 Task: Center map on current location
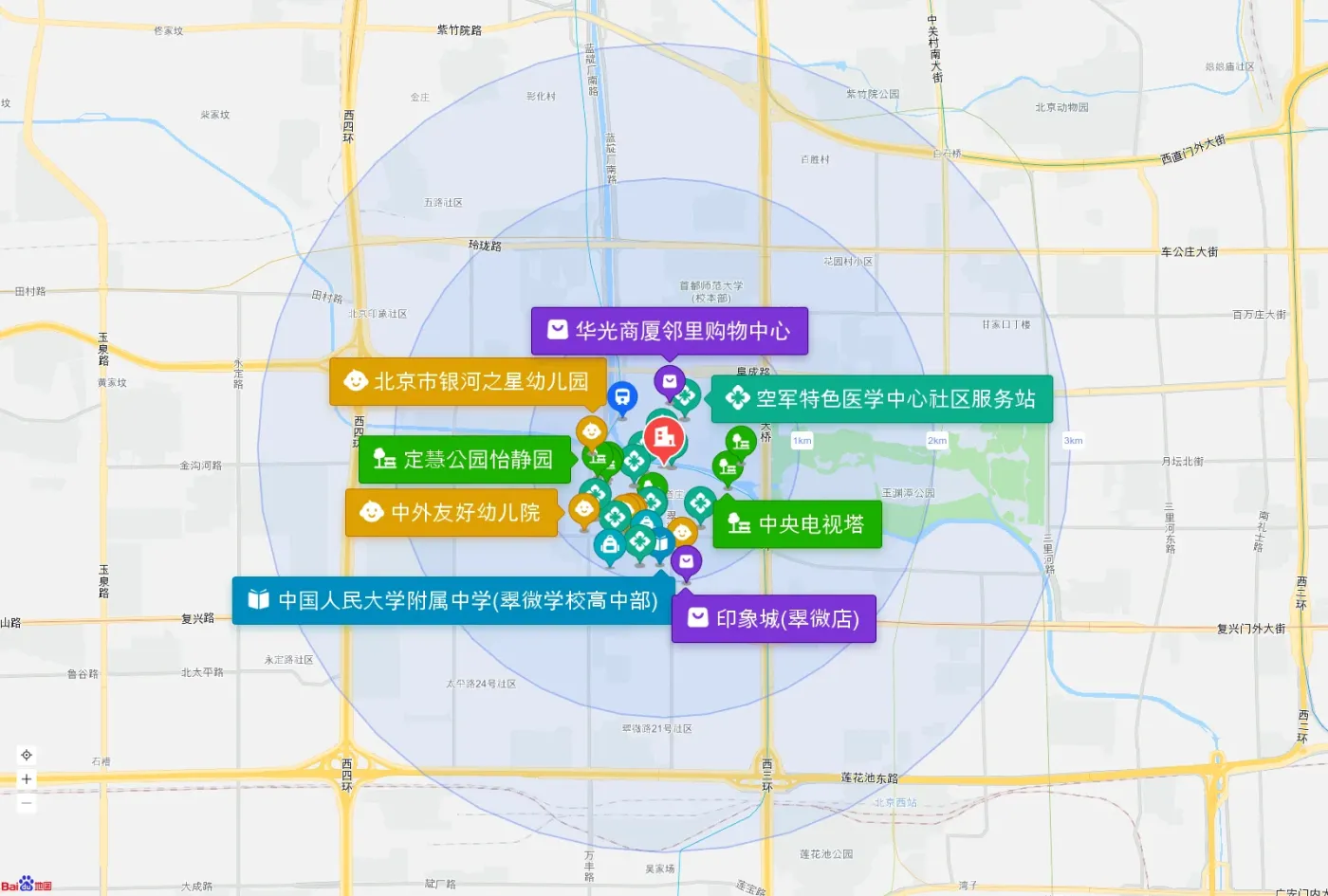pyautogui.click(x=27, y=755)
